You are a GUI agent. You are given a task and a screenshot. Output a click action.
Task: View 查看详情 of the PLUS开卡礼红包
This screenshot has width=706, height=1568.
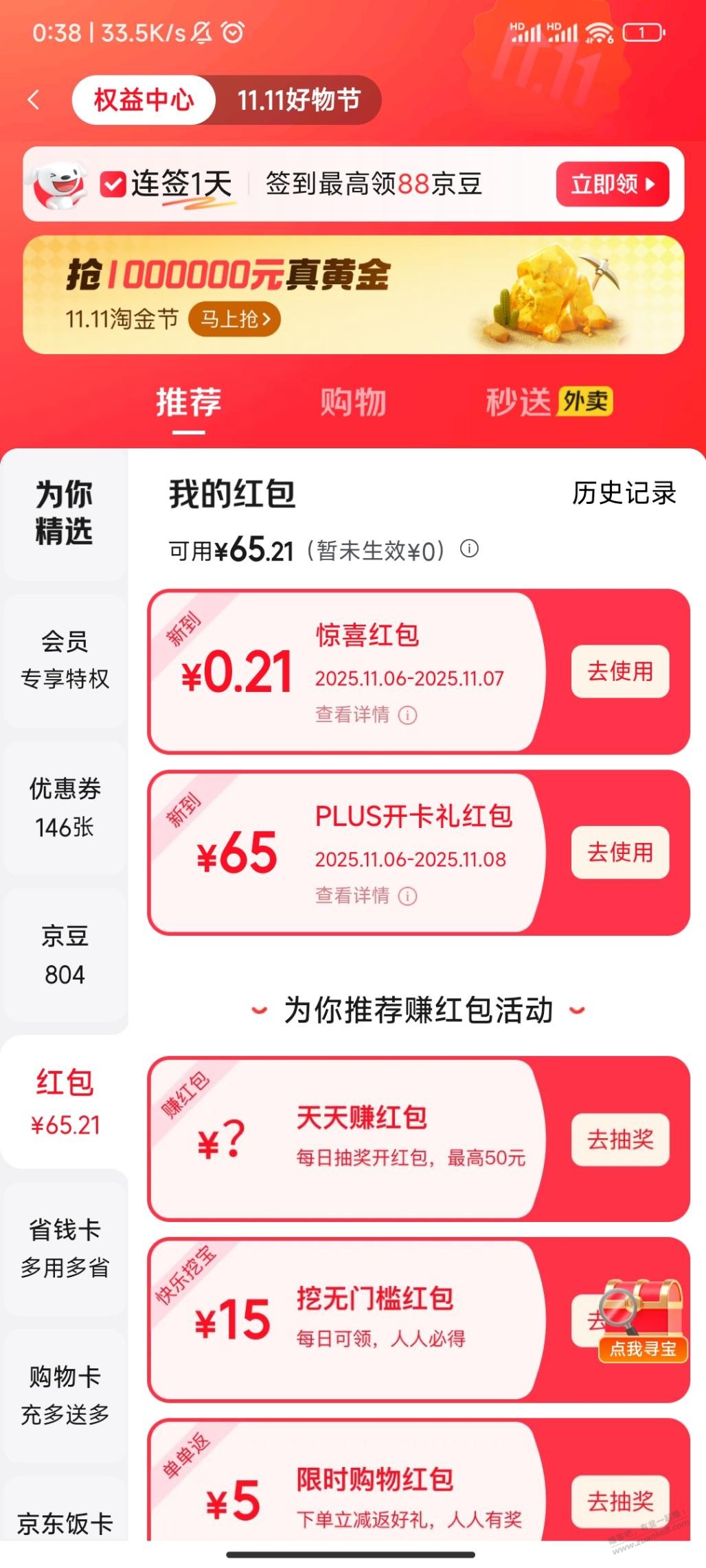tap(365, 896)
